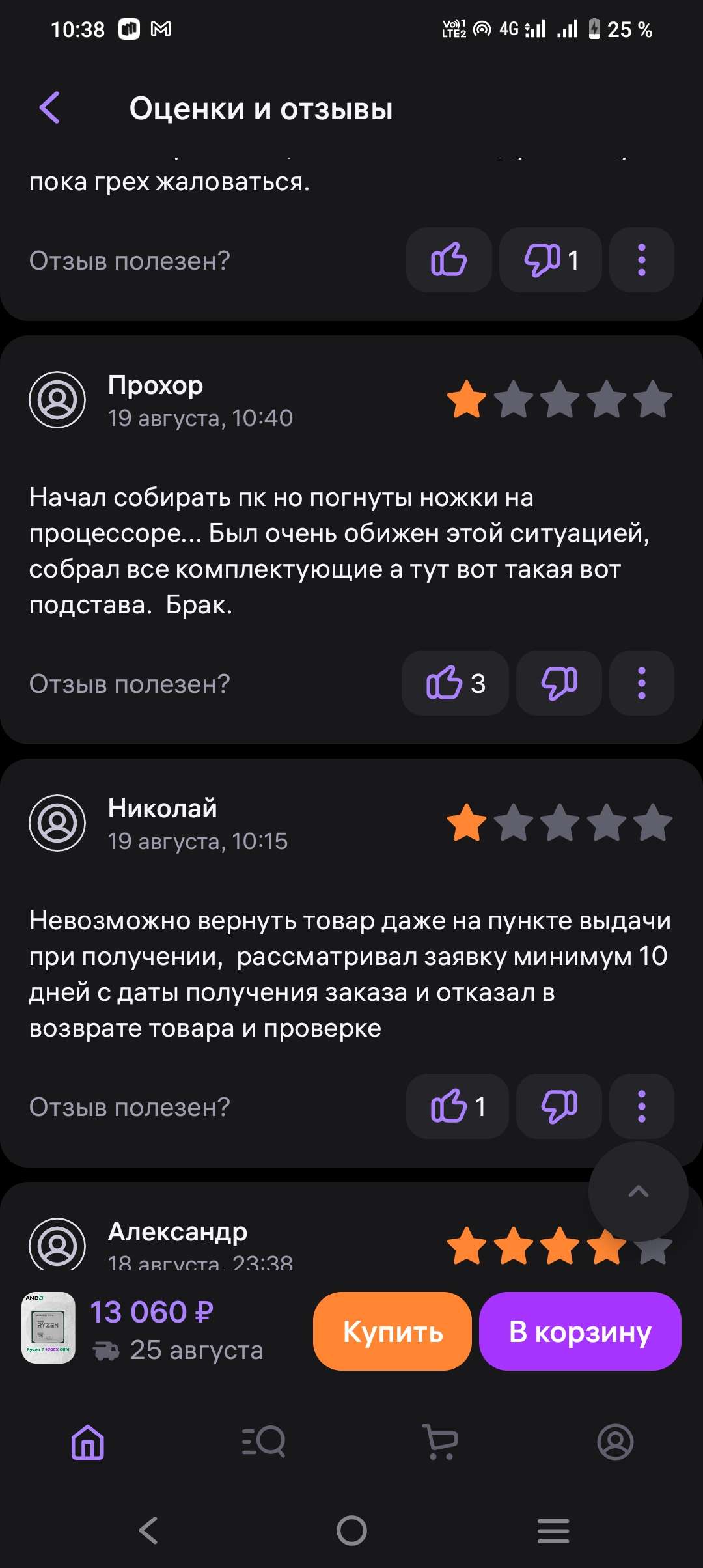Go back from Оценки и отзывы
The height and width of the screenshot is (1568, 703).
coord(50,107)
